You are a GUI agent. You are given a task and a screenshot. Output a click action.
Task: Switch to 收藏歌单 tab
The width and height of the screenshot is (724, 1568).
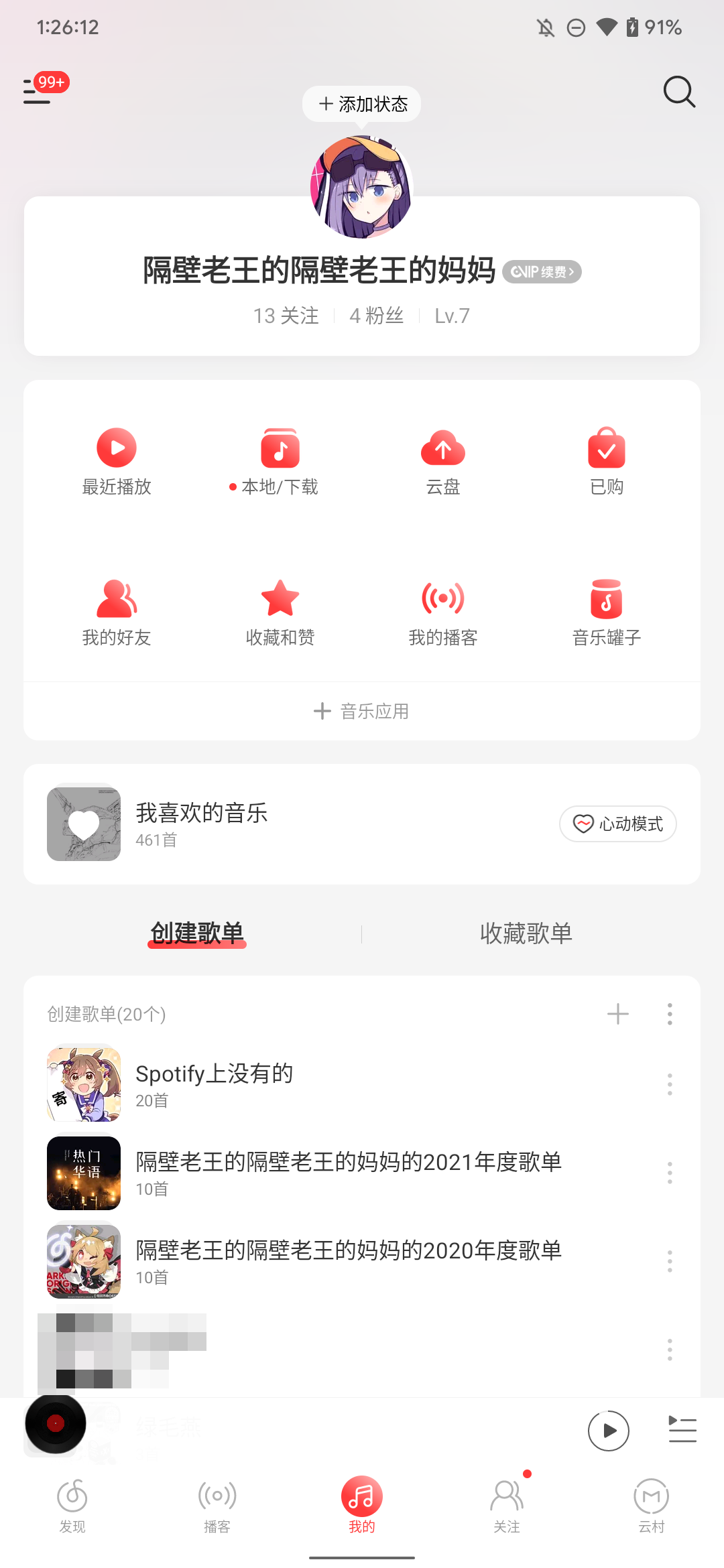coord(526,933)
